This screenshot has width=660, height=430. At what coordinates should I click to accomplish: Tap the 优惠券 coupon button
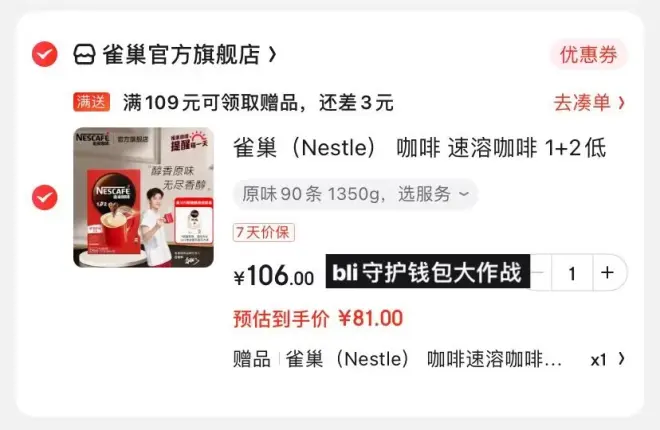click(588, 54)
